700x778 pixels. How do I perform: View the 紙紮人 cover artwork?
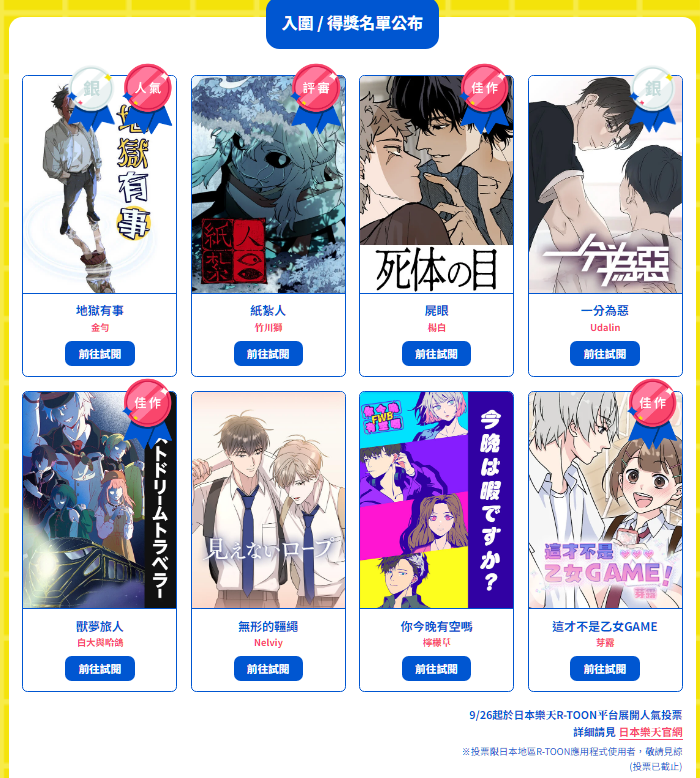[x=268, y=185]
